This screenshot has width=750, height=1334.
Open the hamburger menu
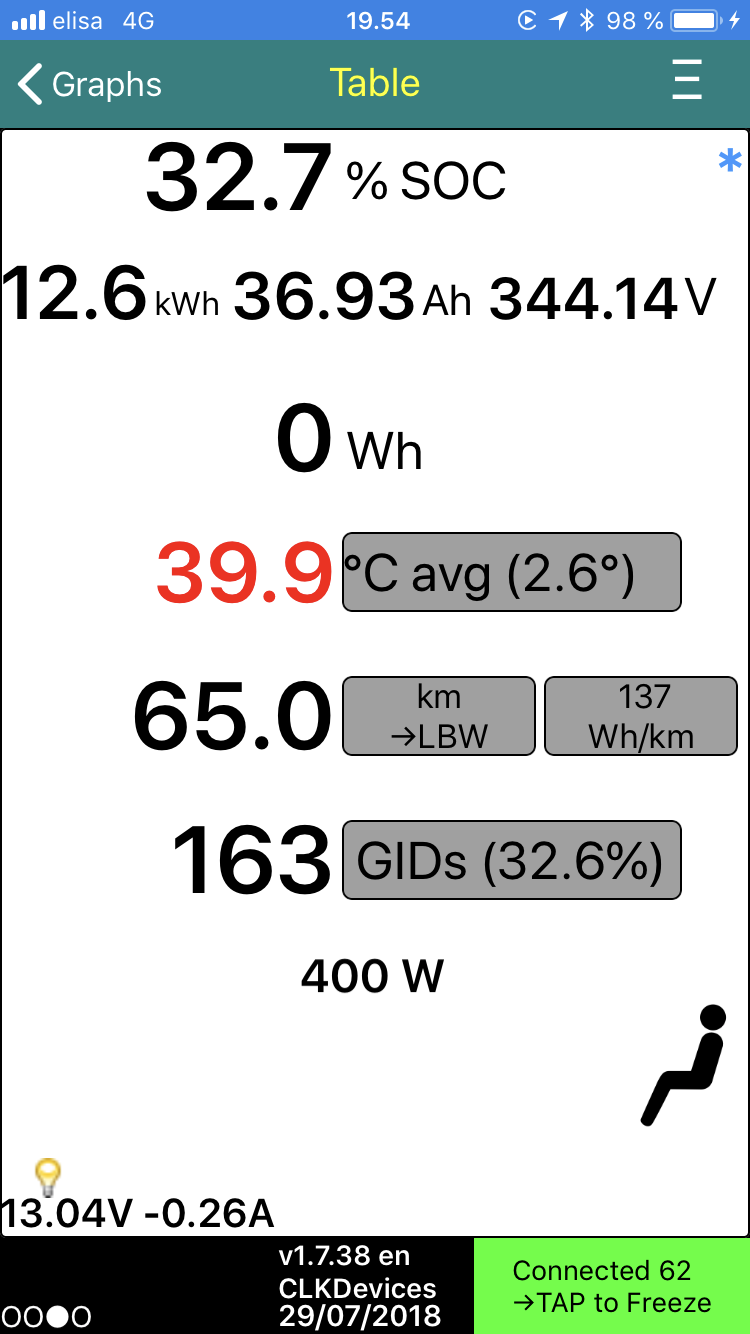[687, 81]
